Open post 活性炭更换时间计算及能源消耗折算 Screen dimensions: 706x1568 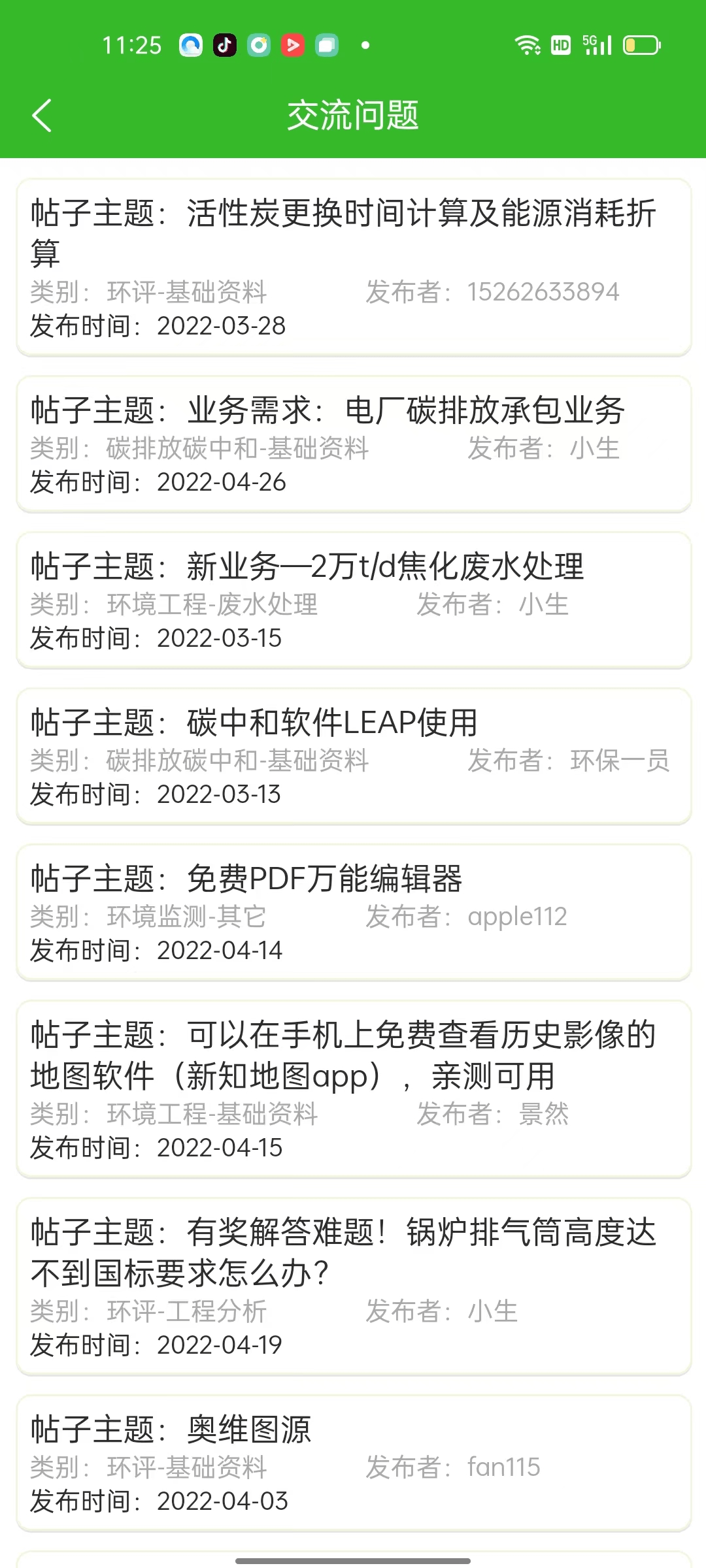[353, 267]
